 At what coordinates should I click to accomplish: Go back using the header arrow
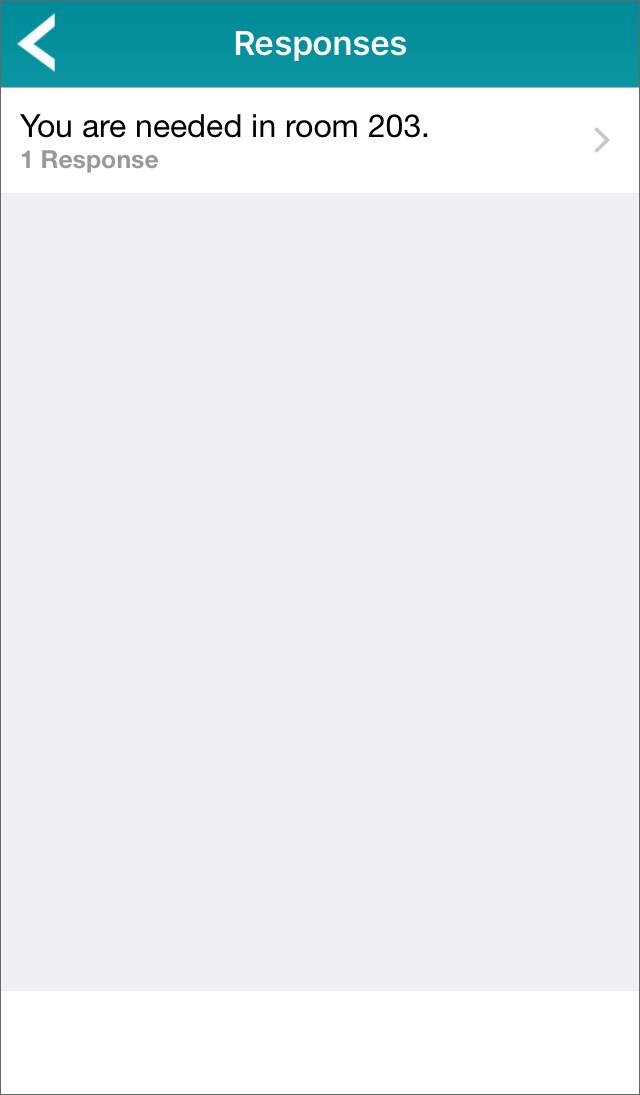point(36,43)
